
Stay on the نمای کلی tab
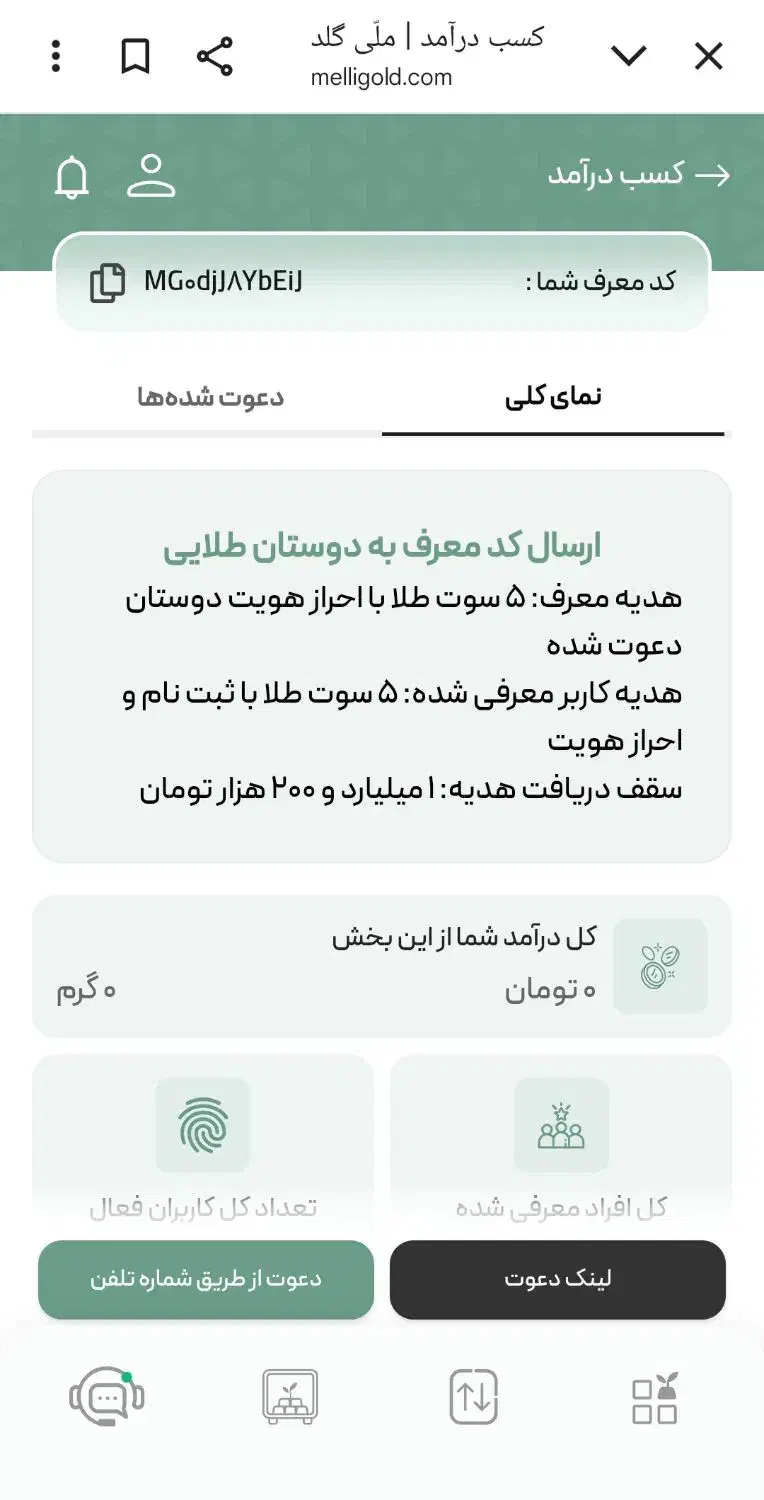click(551, 397)
